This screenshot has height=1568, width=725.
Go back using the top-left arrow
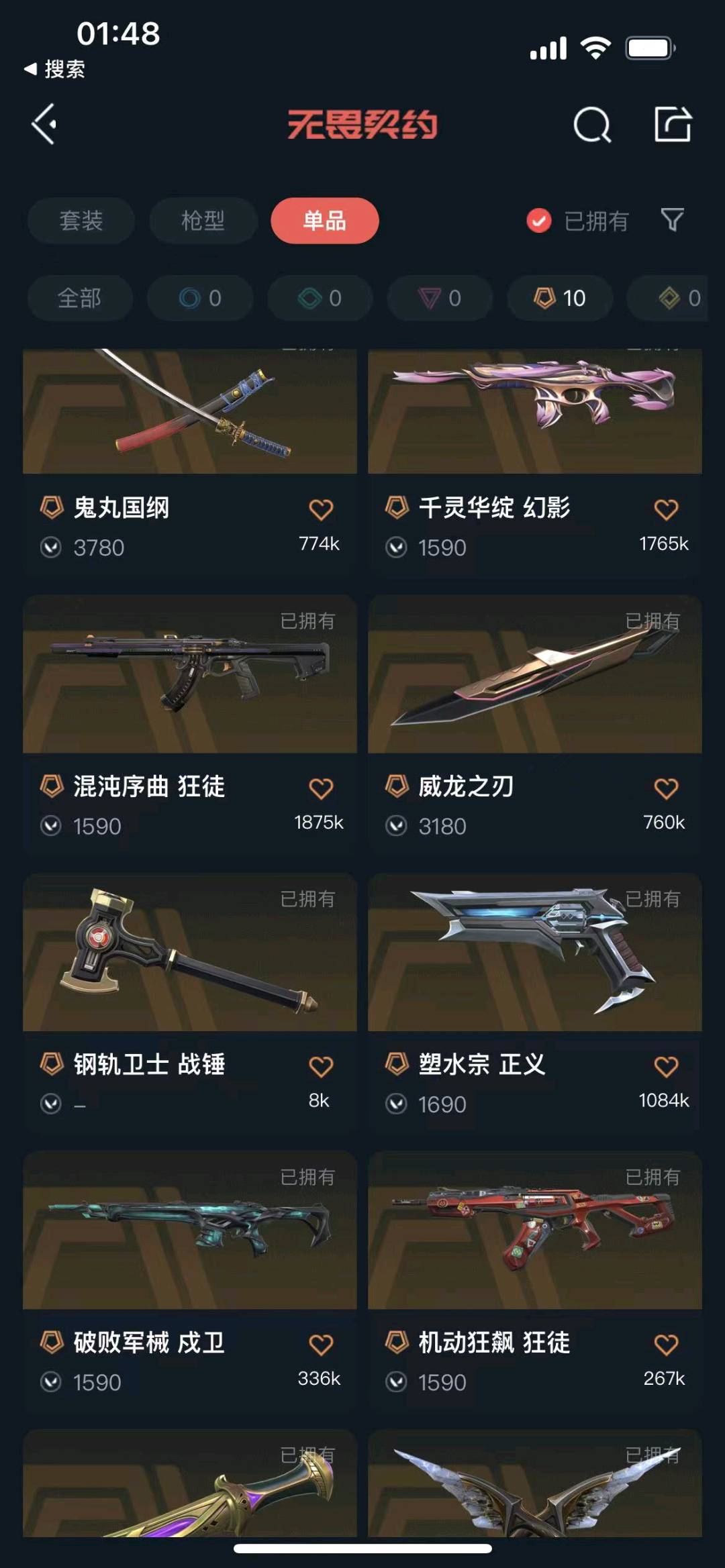44,124
